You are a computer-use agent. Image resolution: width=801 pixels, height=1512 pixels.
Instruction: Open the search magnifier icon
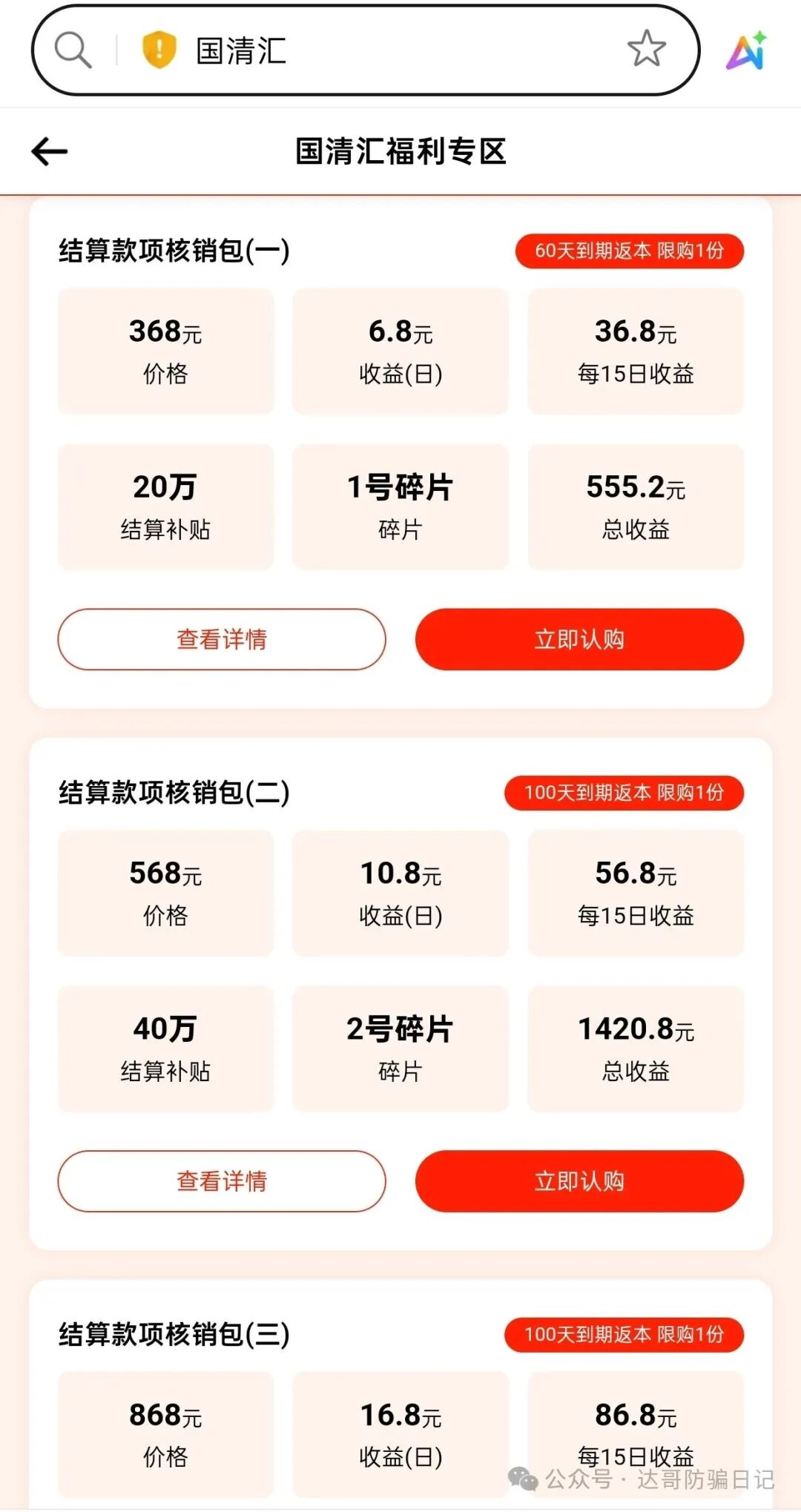pyautogui.click(x=73, y=50)
